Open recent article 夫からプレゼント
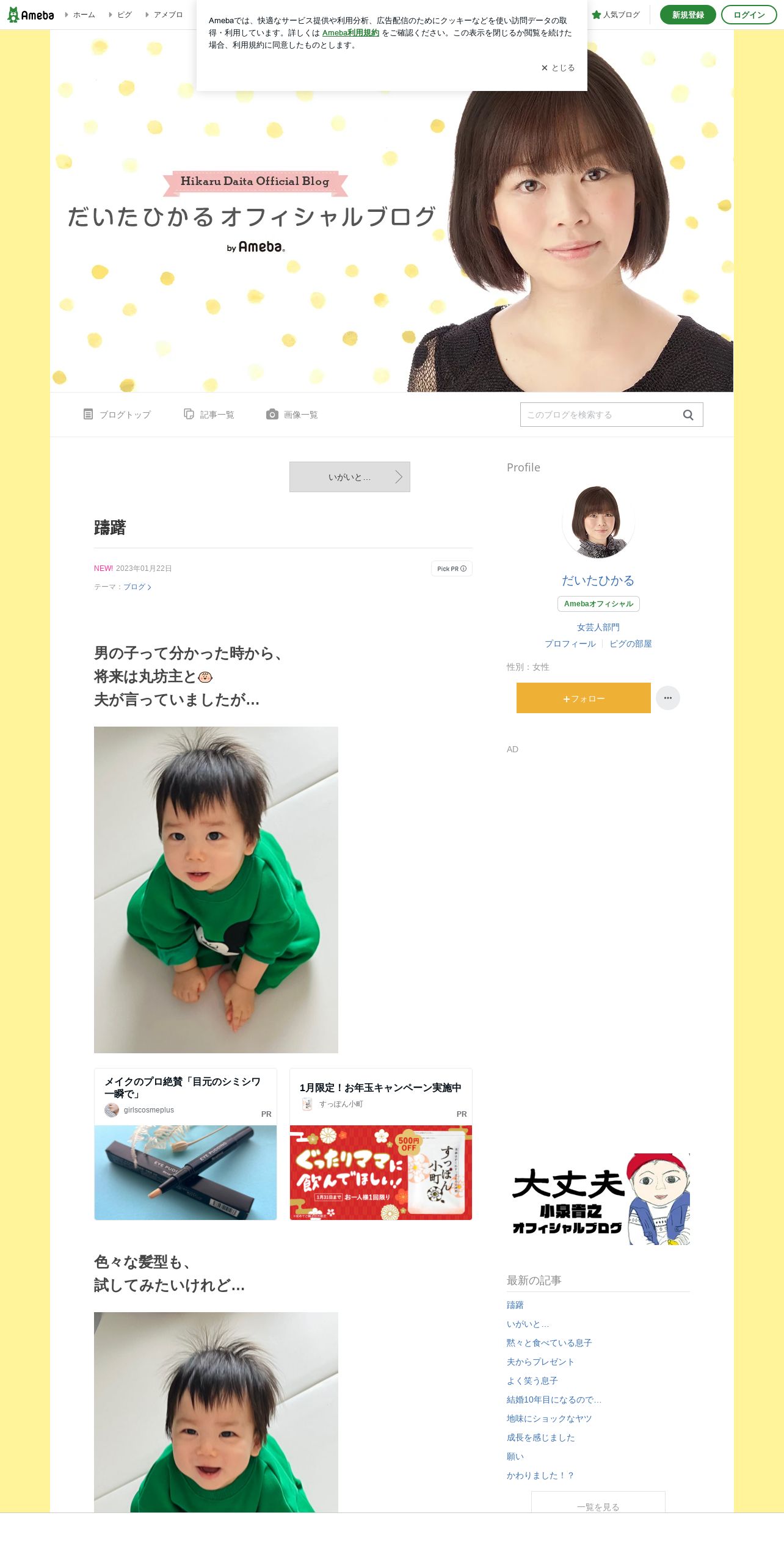The image size is (784, 1568). click(x=540, y=1362)
